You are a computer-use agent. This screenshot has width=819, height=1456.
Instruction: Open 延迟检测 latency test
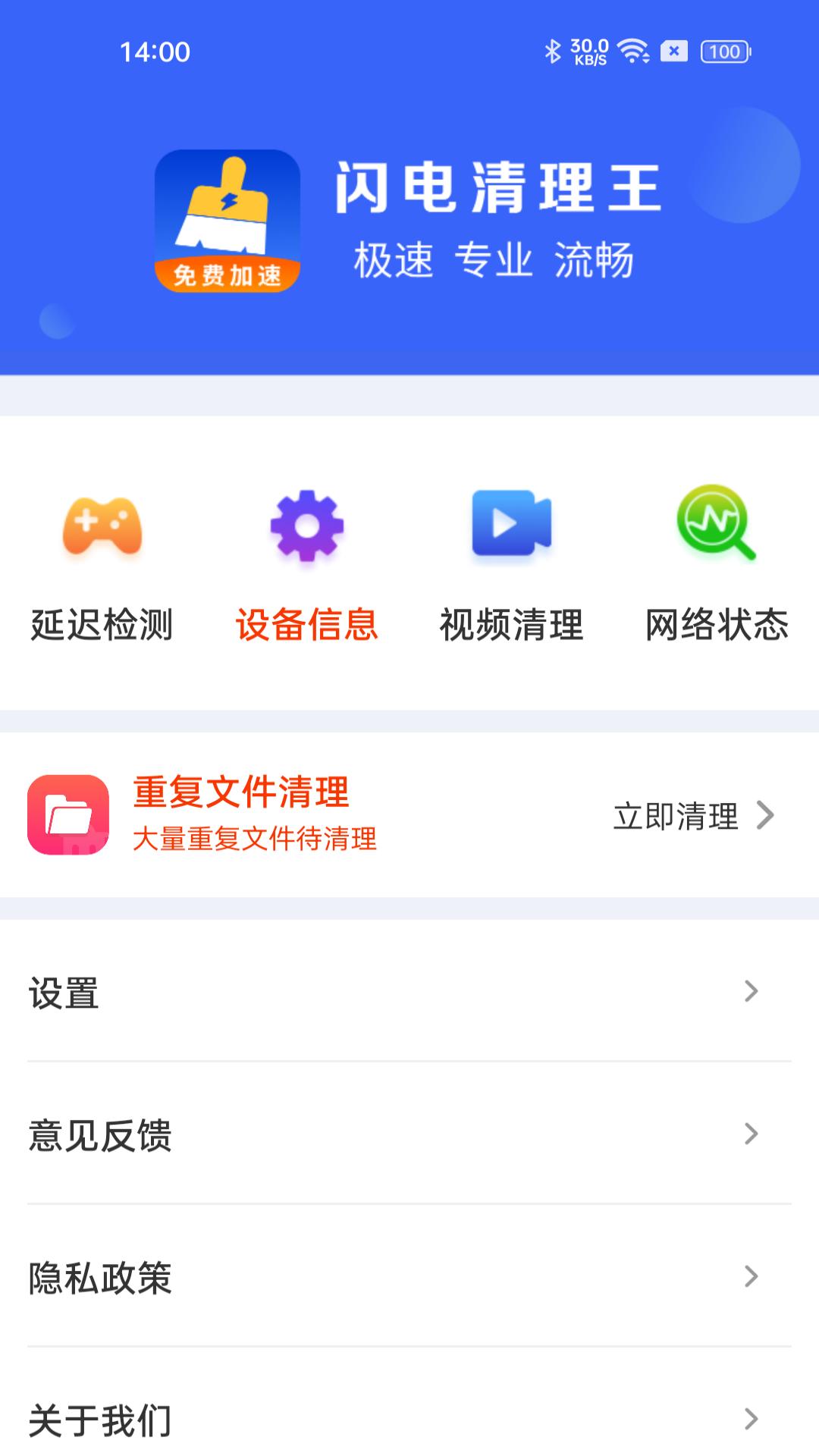(x=102, y=565)
